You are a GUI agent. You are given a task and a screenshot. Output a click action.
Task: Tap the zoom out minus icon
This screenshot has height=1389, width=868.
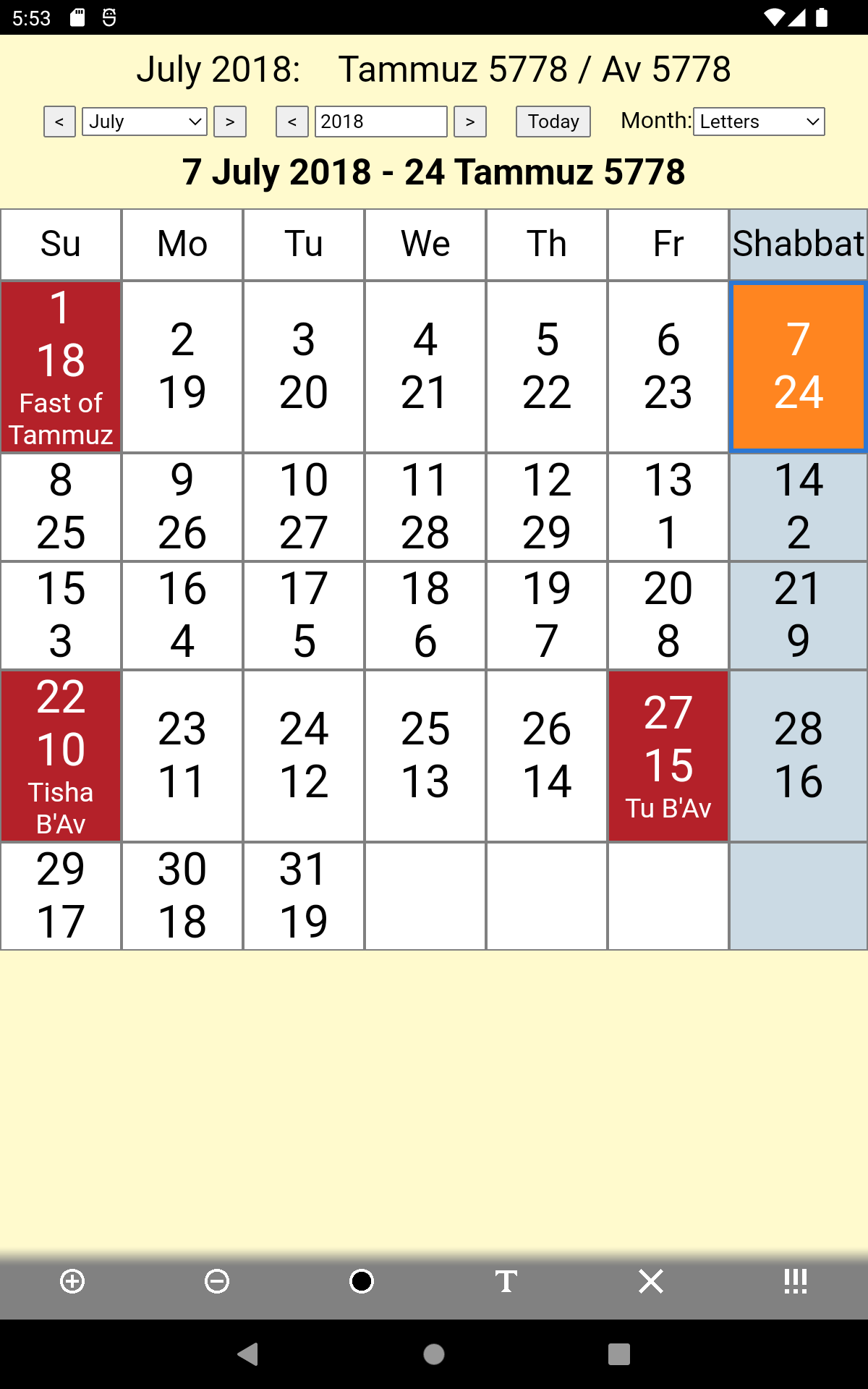pyautogui.click(x=217, y=1281)
